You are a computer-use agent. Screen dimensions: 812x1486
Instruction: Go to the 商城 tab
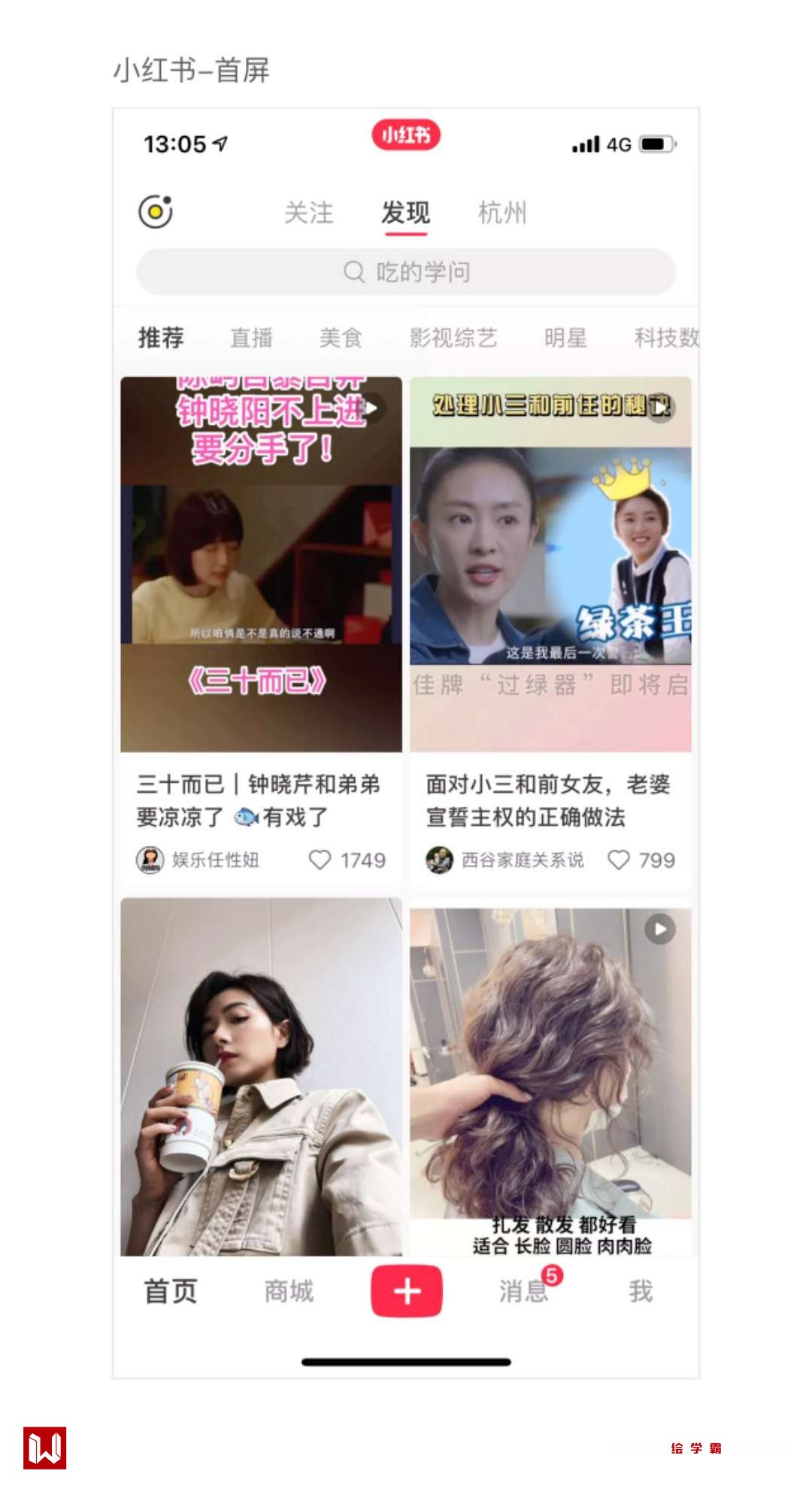coord(289,1291)
